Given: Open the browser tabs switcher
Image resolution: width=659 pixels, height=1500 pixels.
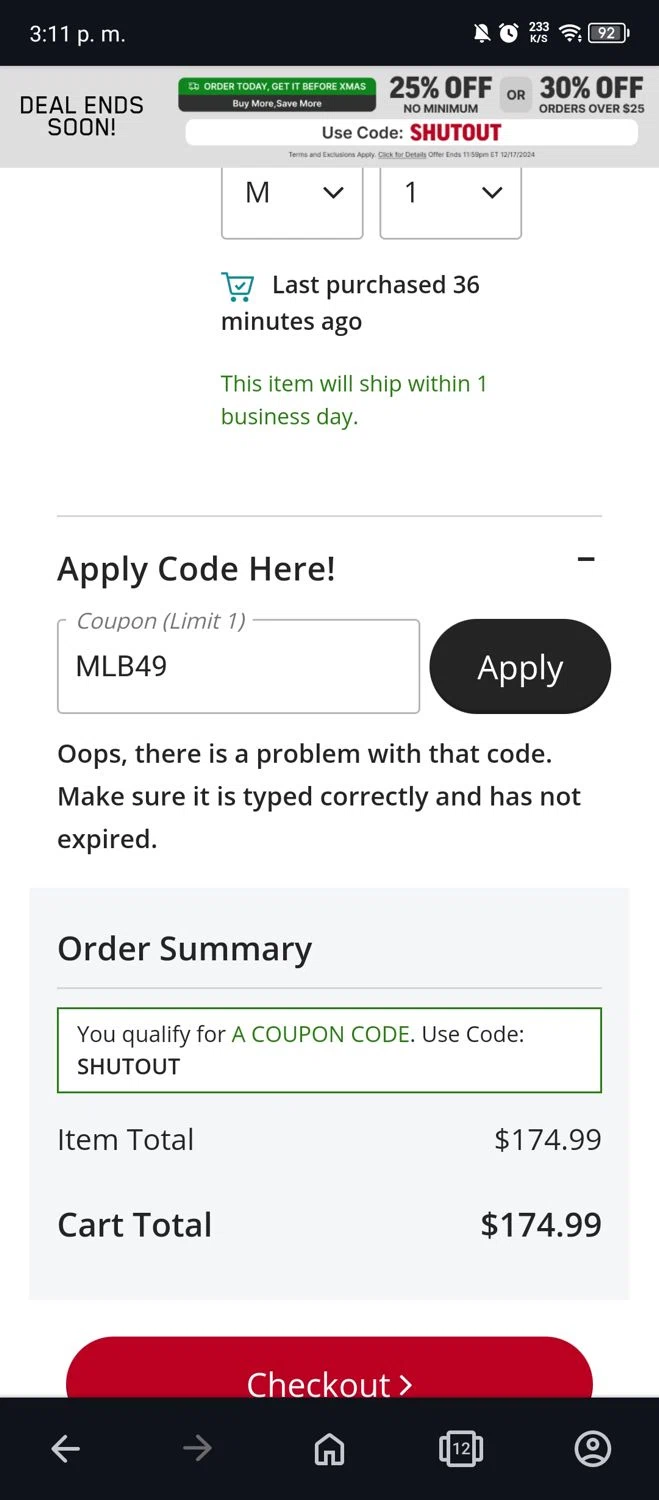Looking at the screenshot, I should [460, 1448].
